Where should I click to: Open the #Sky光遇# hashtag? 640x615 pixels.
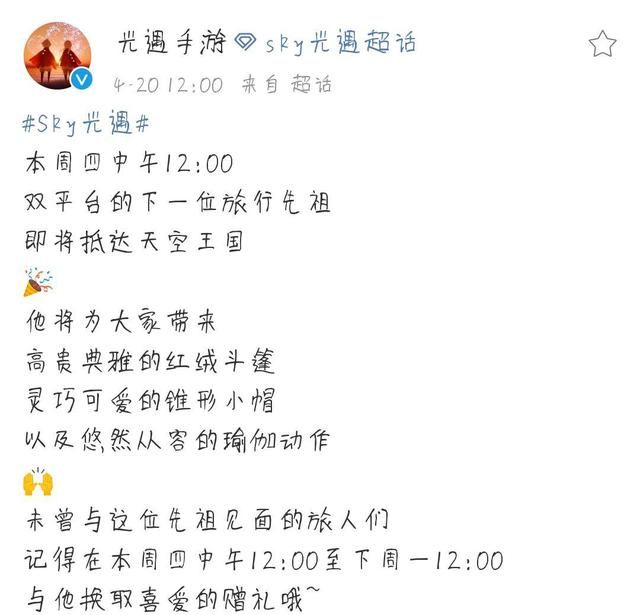pos(86,125)
